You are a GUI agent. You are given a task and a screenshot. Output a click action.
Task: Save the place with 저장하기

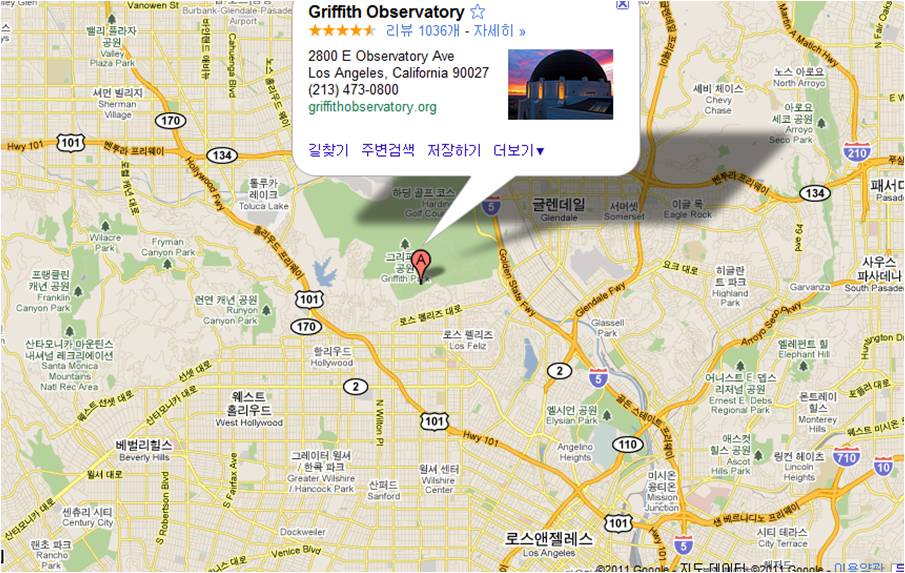point(453,151)
